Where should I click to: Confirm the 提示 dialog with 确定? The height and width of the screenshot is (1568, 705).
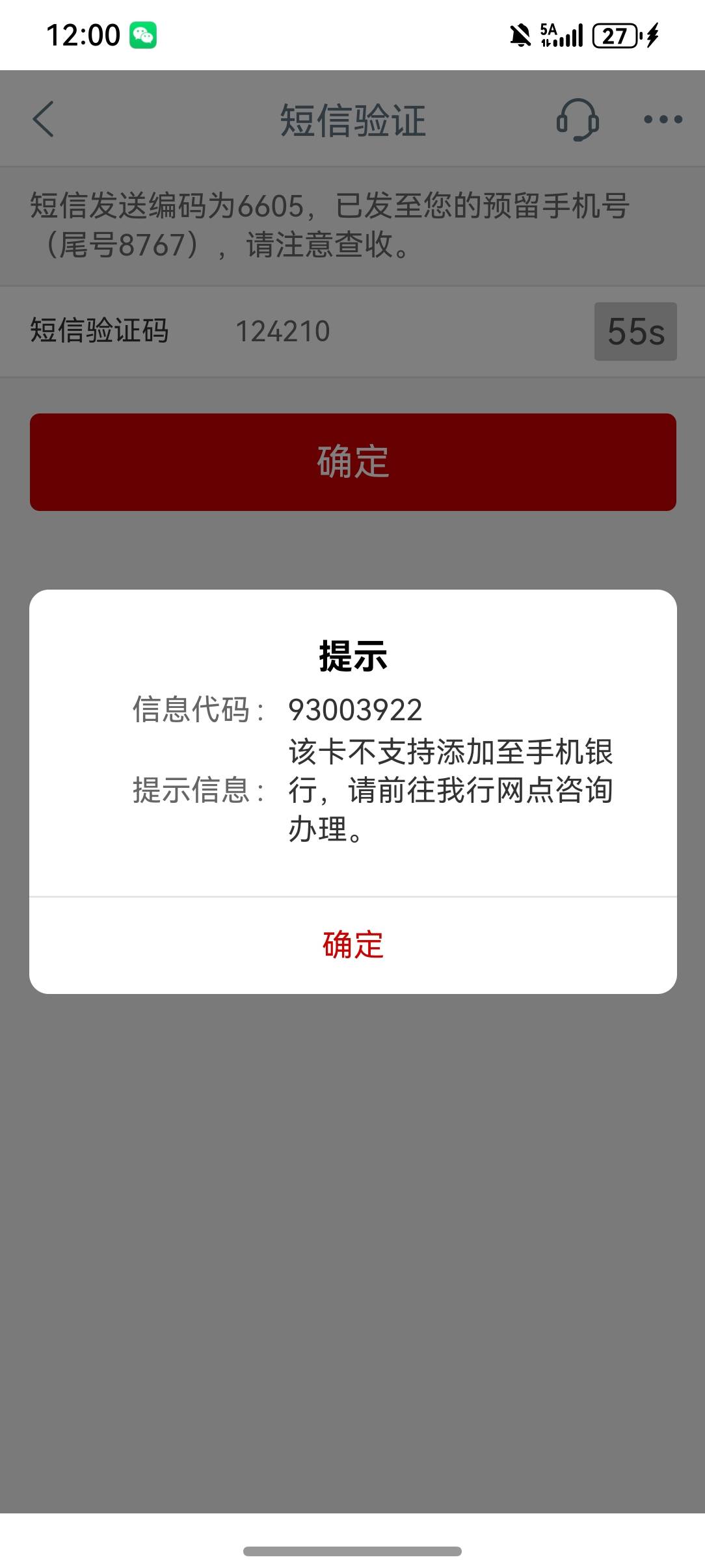[353, 945]
